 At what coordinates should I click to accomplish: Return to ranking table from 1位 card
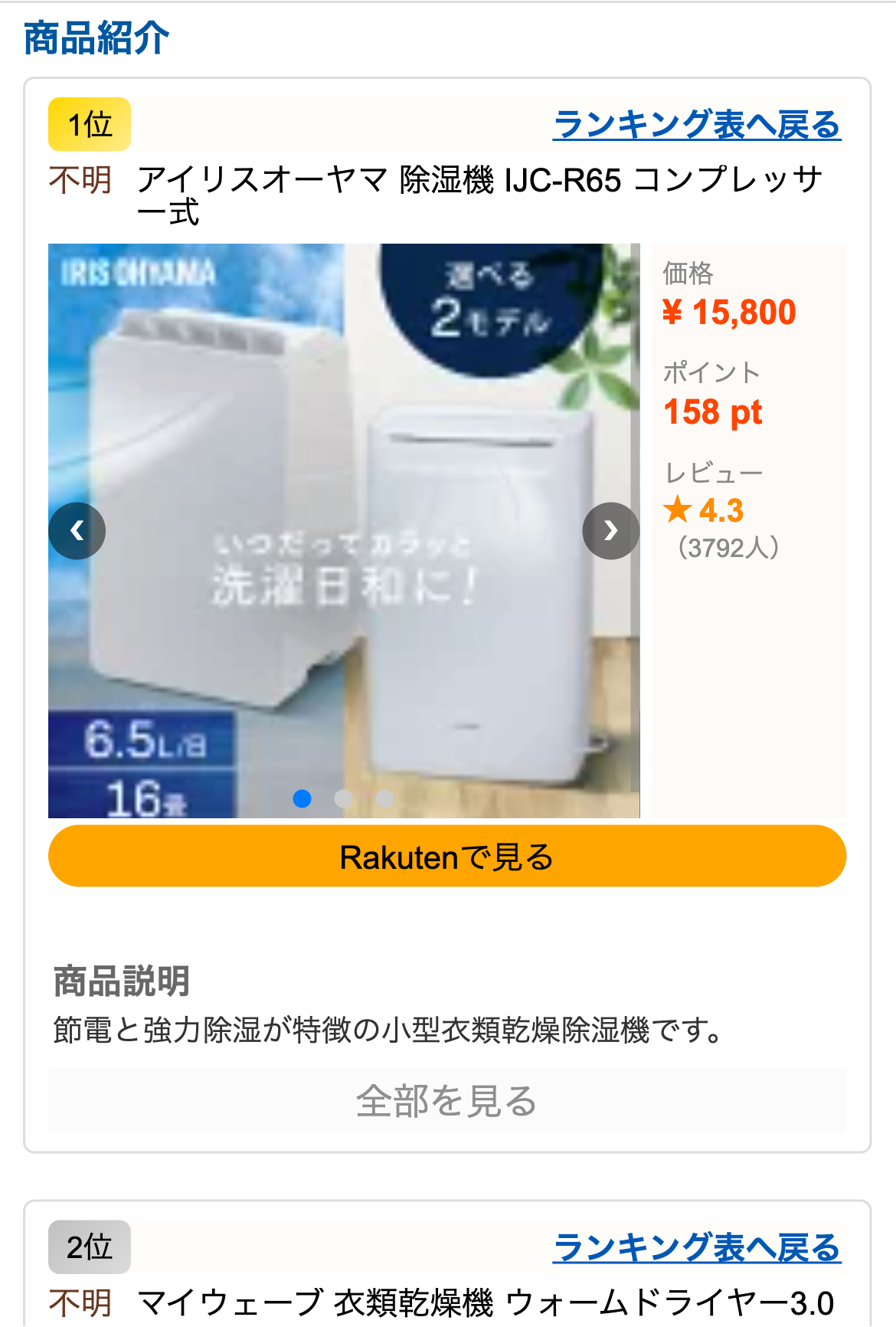tap(696, 124)
